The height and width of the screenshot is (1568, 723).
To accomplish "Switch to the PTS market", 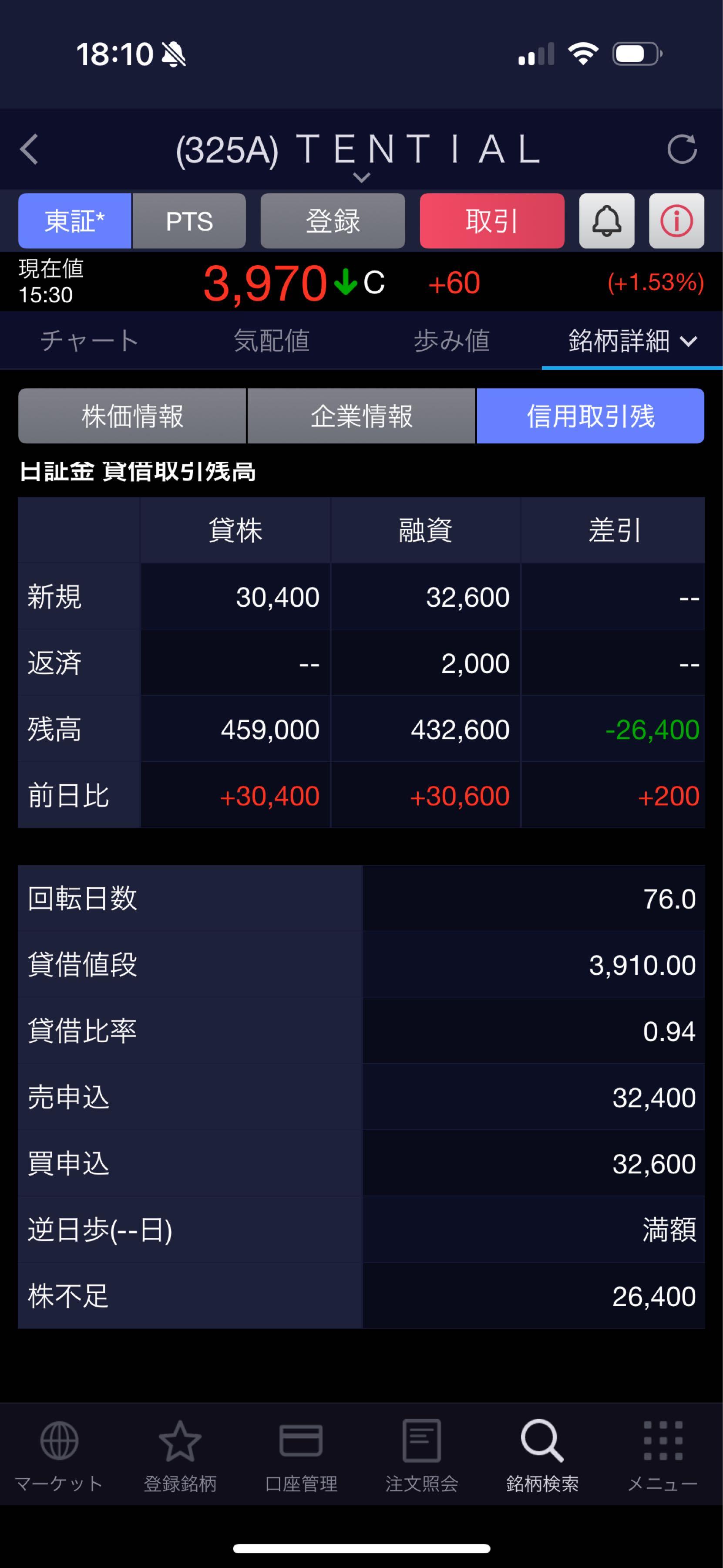I will [189, 221].
